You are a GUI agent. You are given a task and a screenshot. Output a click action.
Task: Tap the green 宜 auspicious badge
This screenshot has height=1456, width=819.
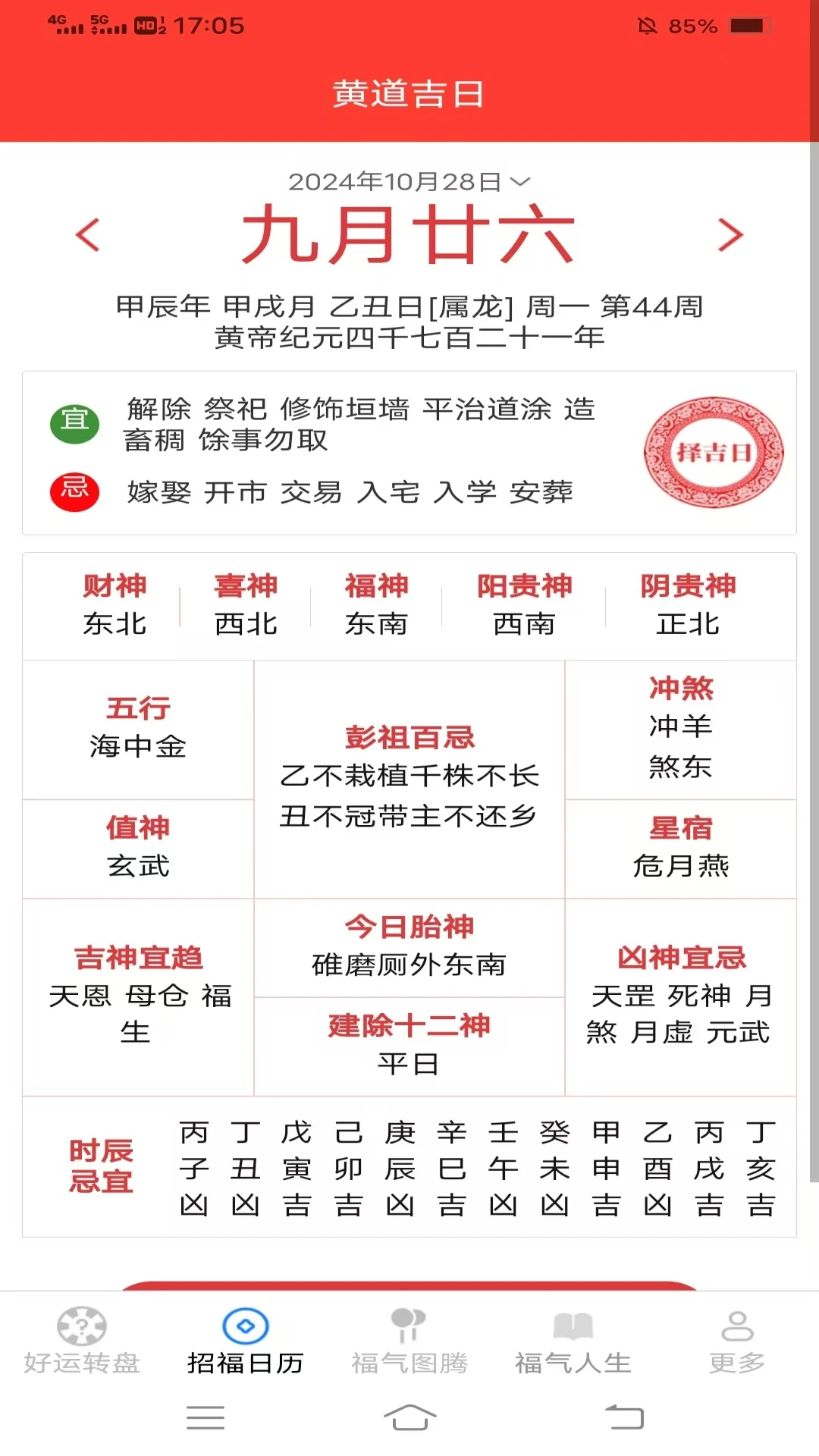pos(74,423)
